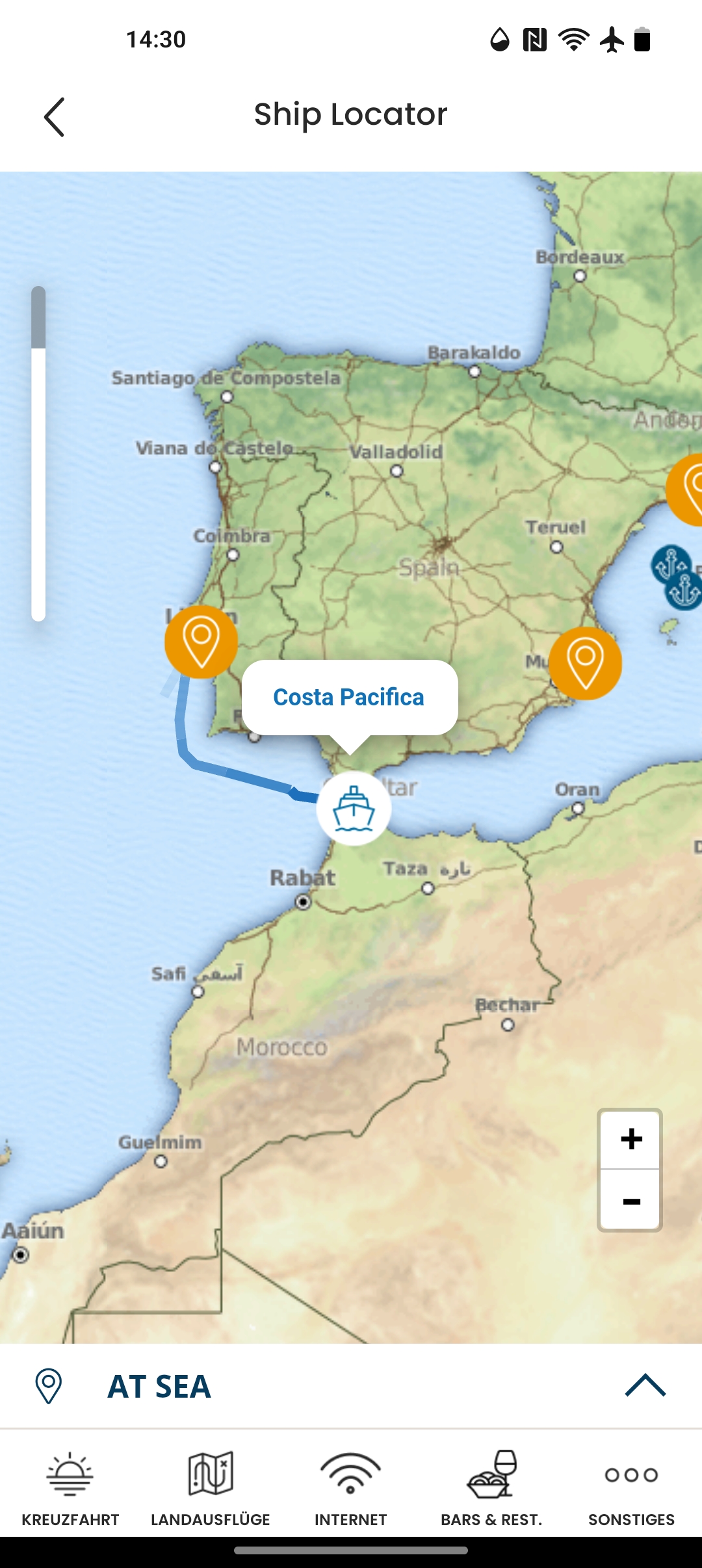Select the orange port pin near Lisbon

click(x=201, y=642)
